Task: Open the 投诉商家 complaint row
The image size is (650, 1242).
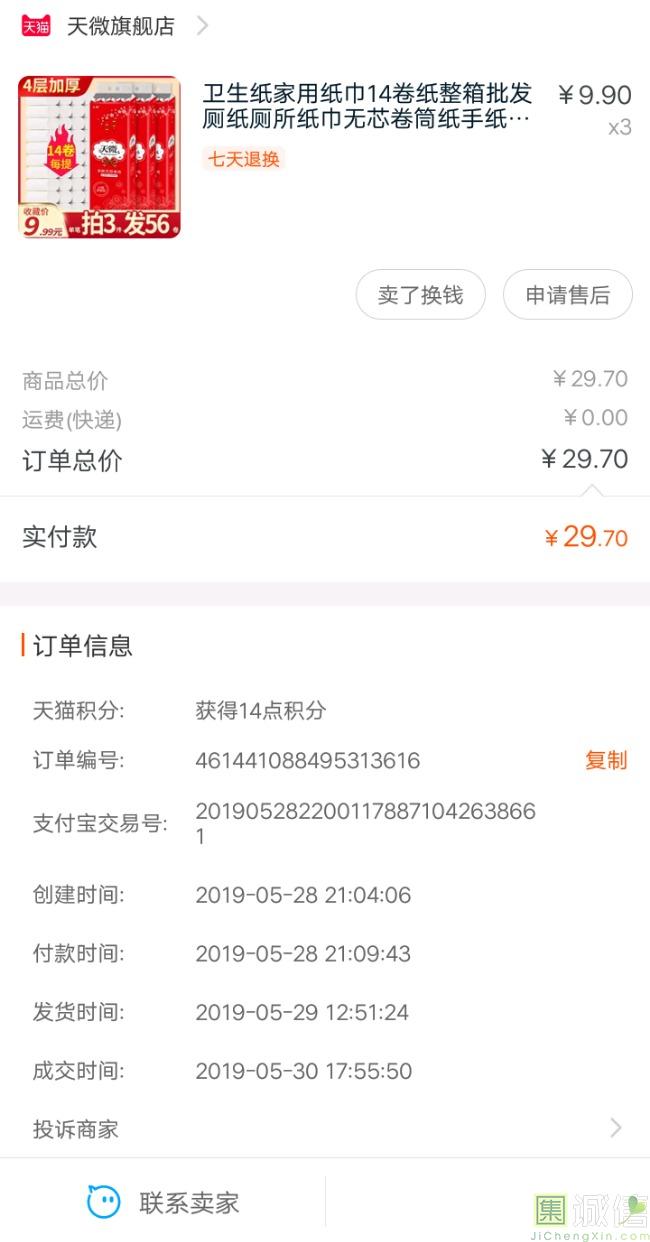Action: (x=325, y=1129)
